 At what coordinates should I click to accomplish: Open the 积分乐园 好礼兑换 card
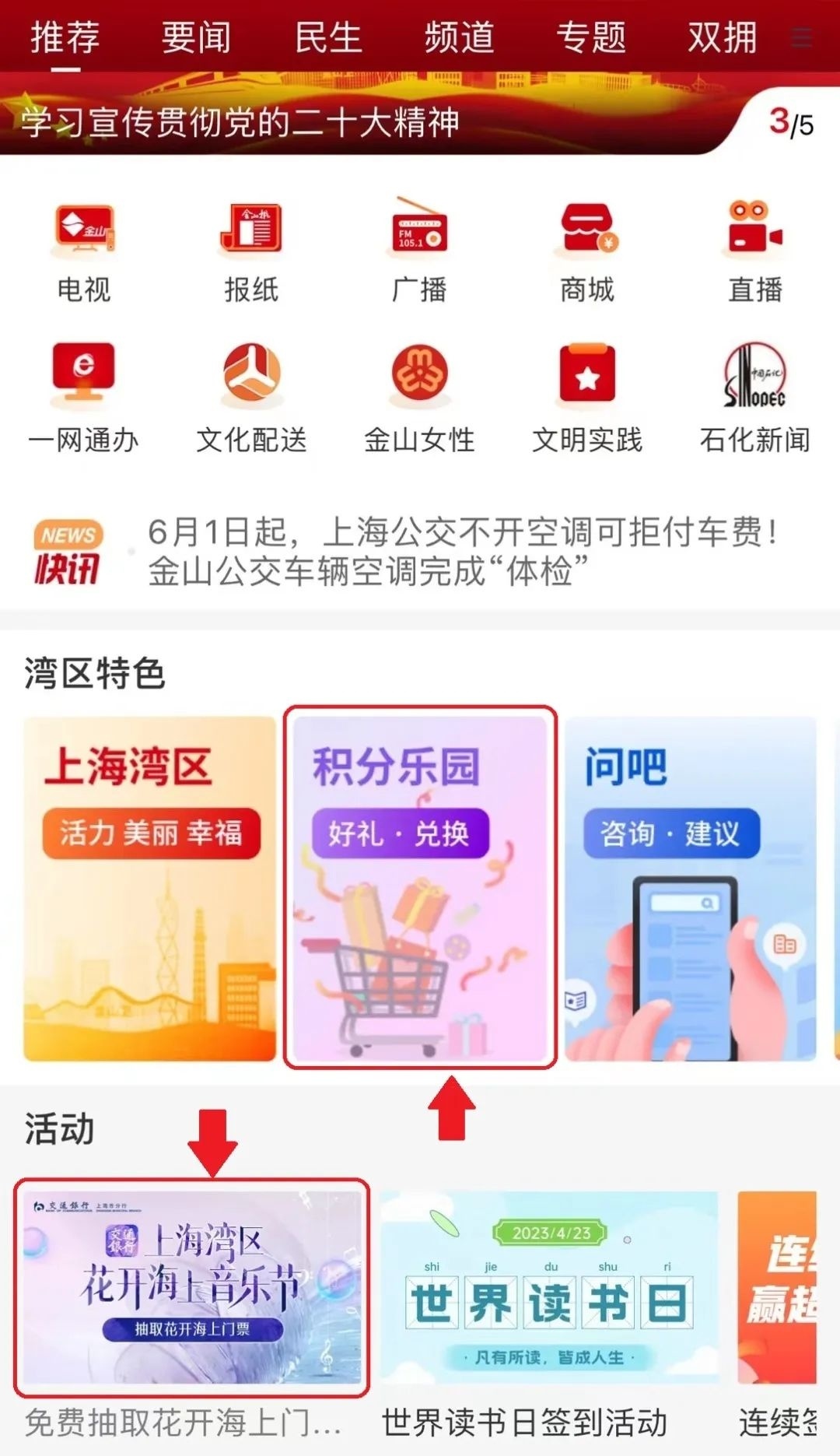(420, 889)
